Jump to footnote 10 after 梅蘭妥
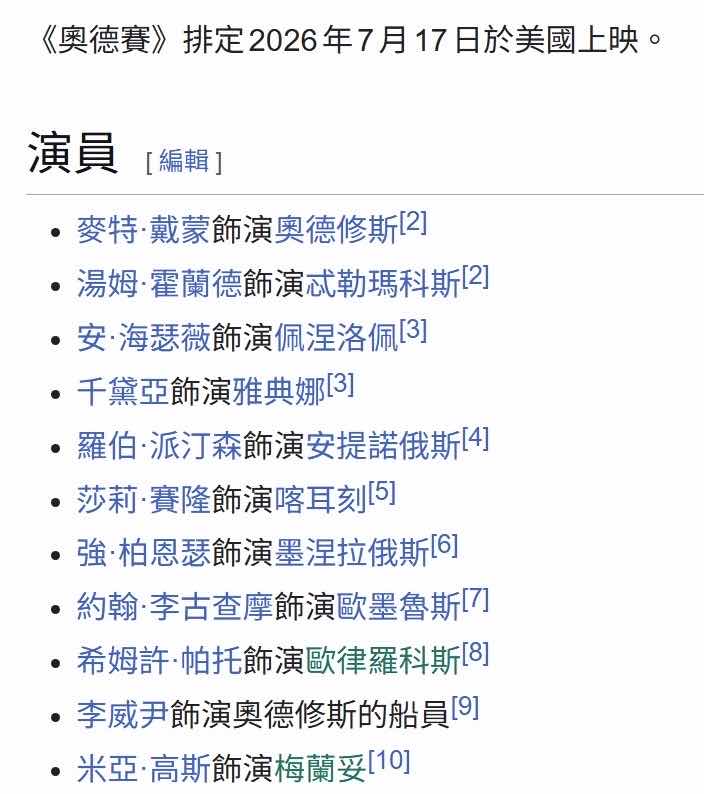Image resolution: width=704 pixels, height=794 pixels. tap(389, 763)
